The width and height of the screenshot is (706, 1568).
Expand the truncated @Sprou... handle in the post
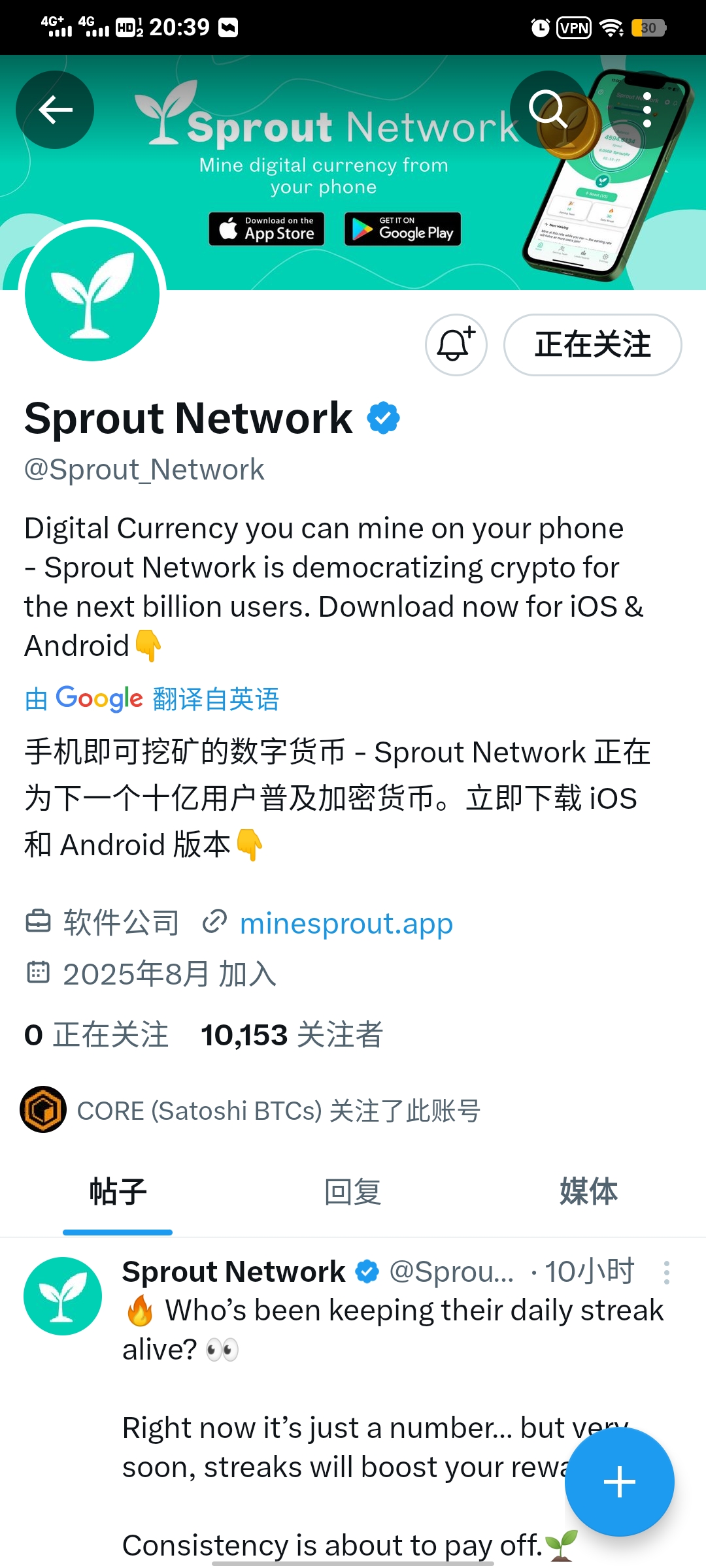[451, 1271]
